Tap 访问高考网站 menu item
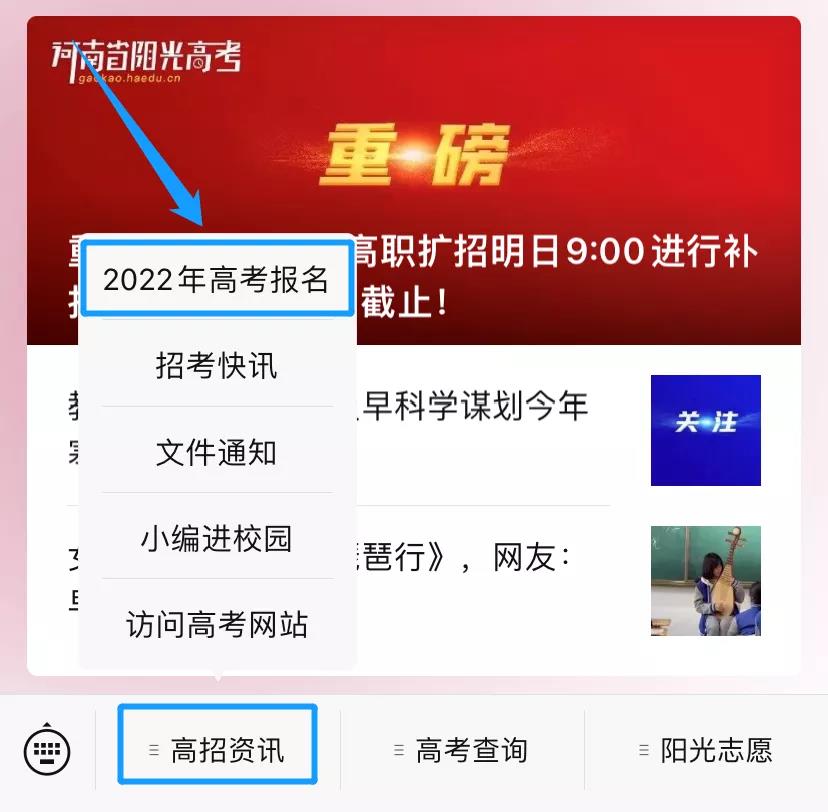 tap(216, 625)
